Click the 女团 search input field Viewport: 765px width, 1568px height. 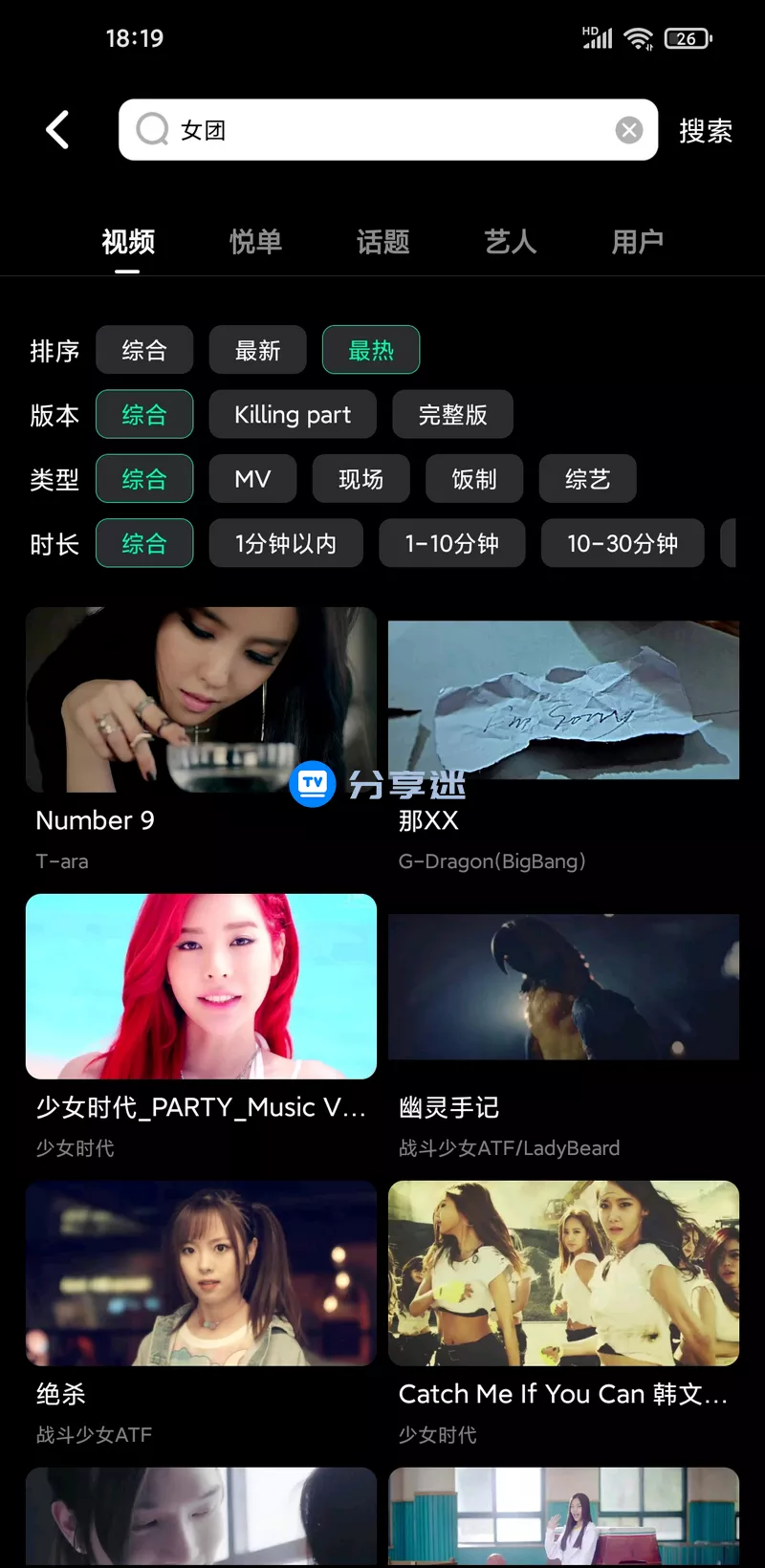[382, 130]
